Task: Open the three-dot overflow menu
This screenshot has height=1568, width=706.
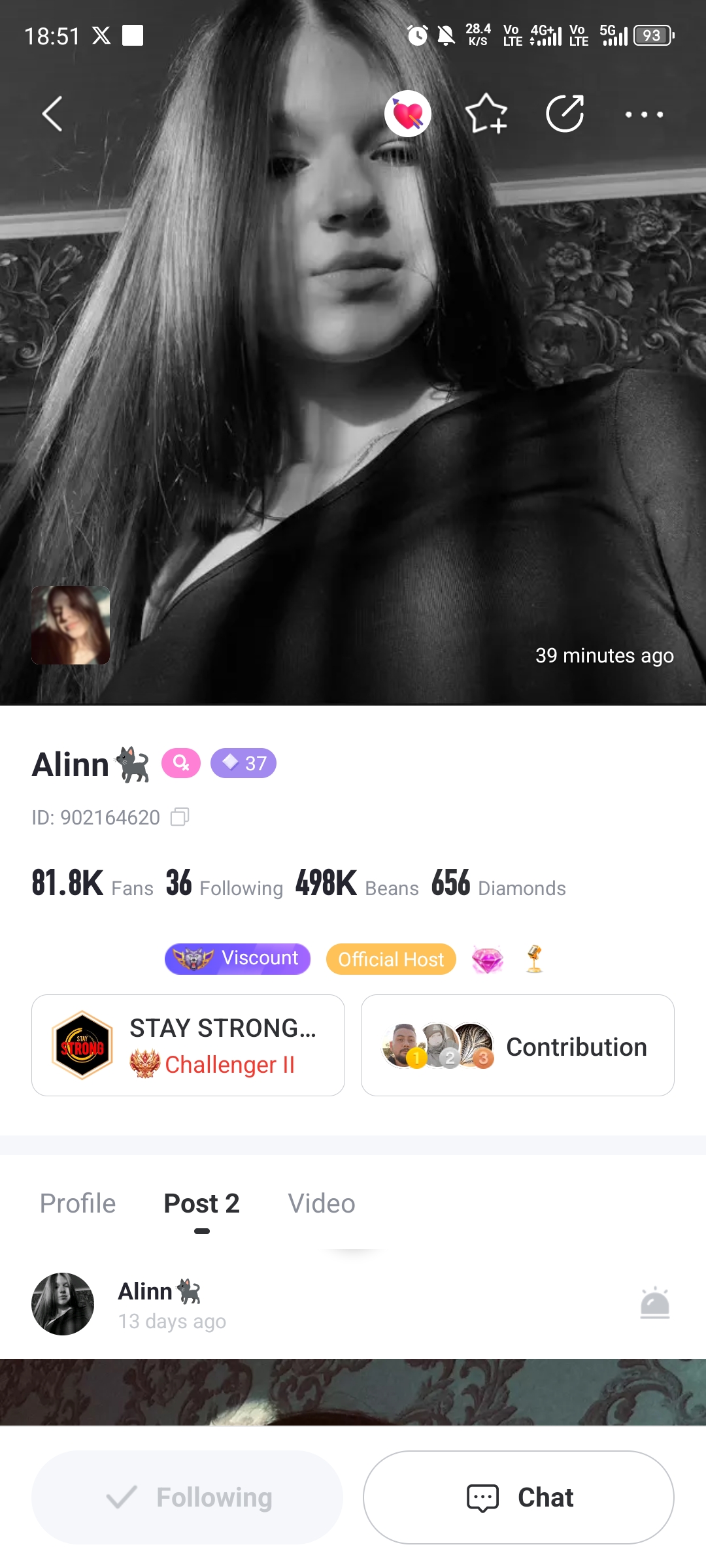Action: click(644, 114)
